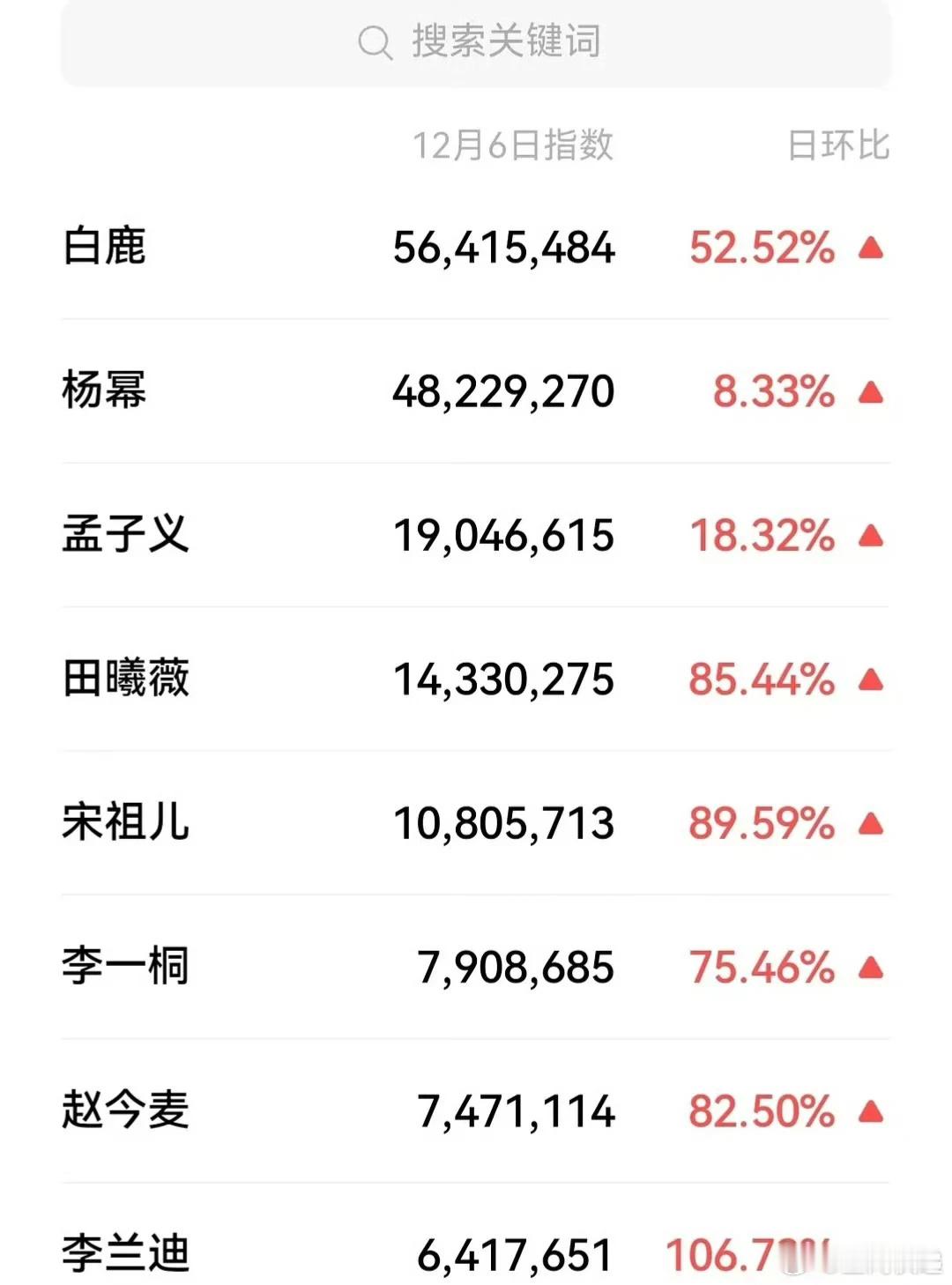This screenshot has height=1285, width=952.
Task: Click the red up-arrow next to 杨幂's 8.33%
Action: click(871, 393)
